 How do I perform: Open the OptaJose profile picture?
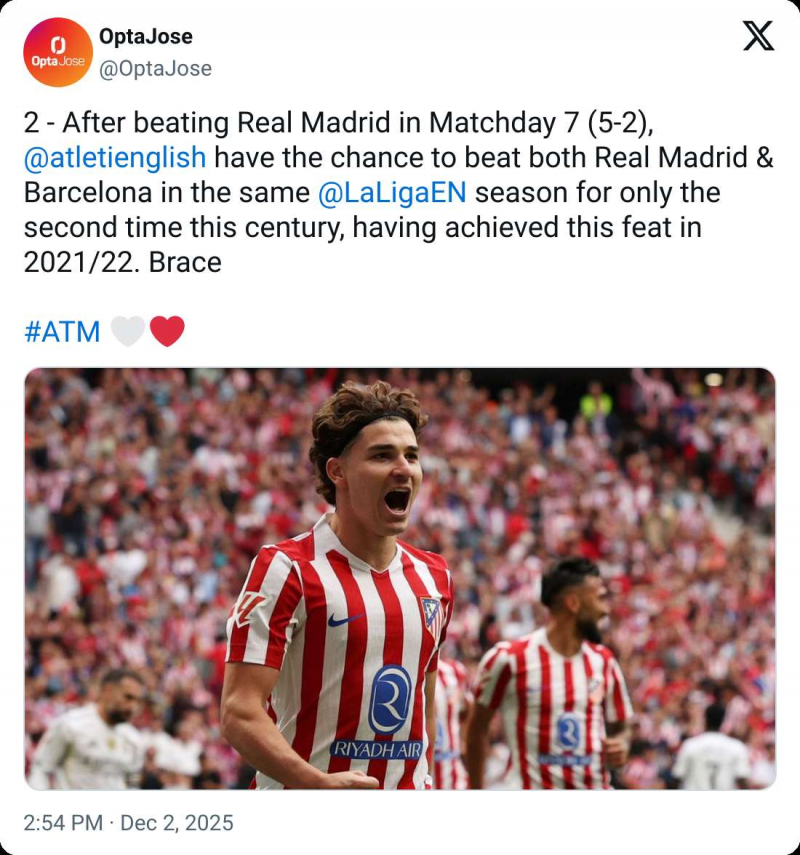click(58, 52)
